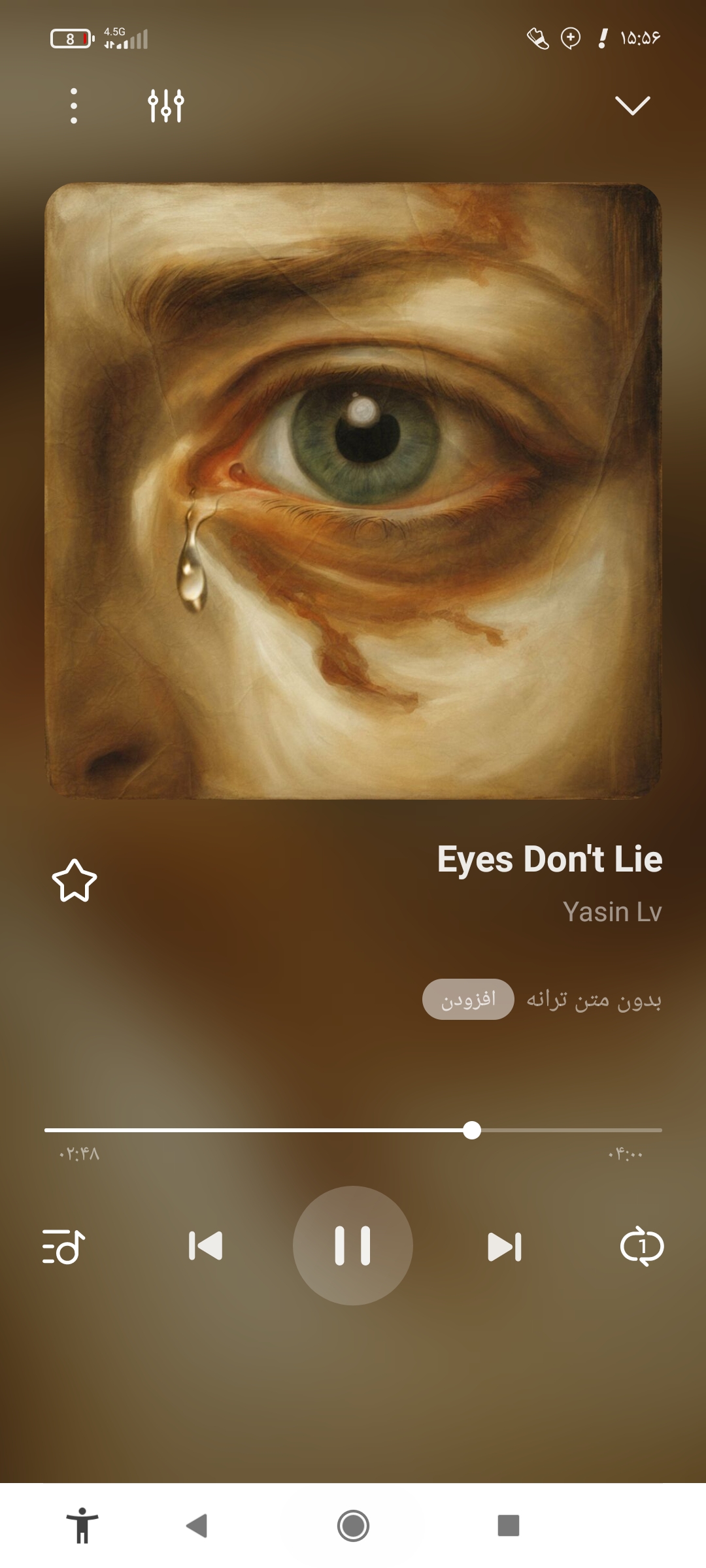Viewport: 706px width, 1568px height.
Task: Skip to the next track
Action: pos(505,1247)
